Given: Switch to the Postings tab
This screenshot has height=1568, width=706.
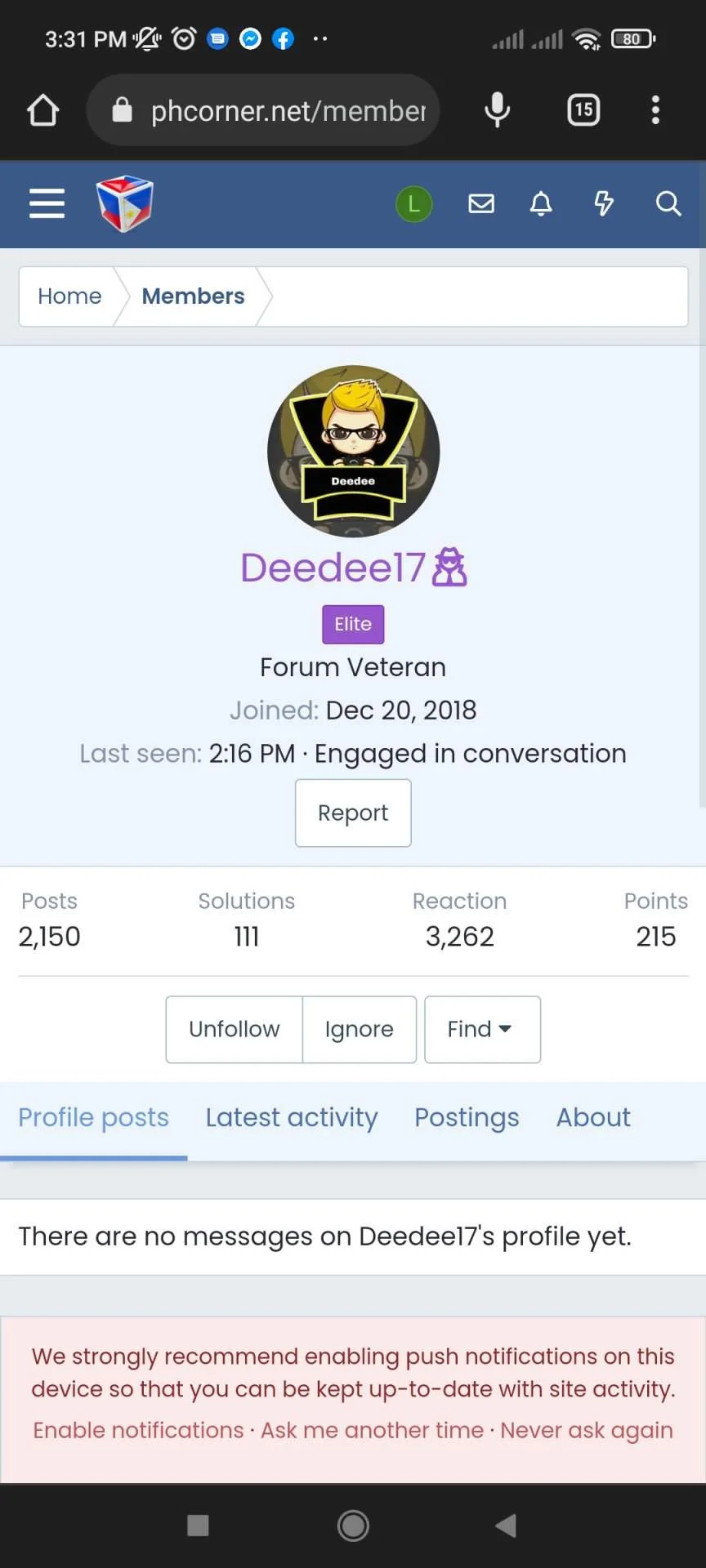Looking at the screenshot, I should (467, 1118).
